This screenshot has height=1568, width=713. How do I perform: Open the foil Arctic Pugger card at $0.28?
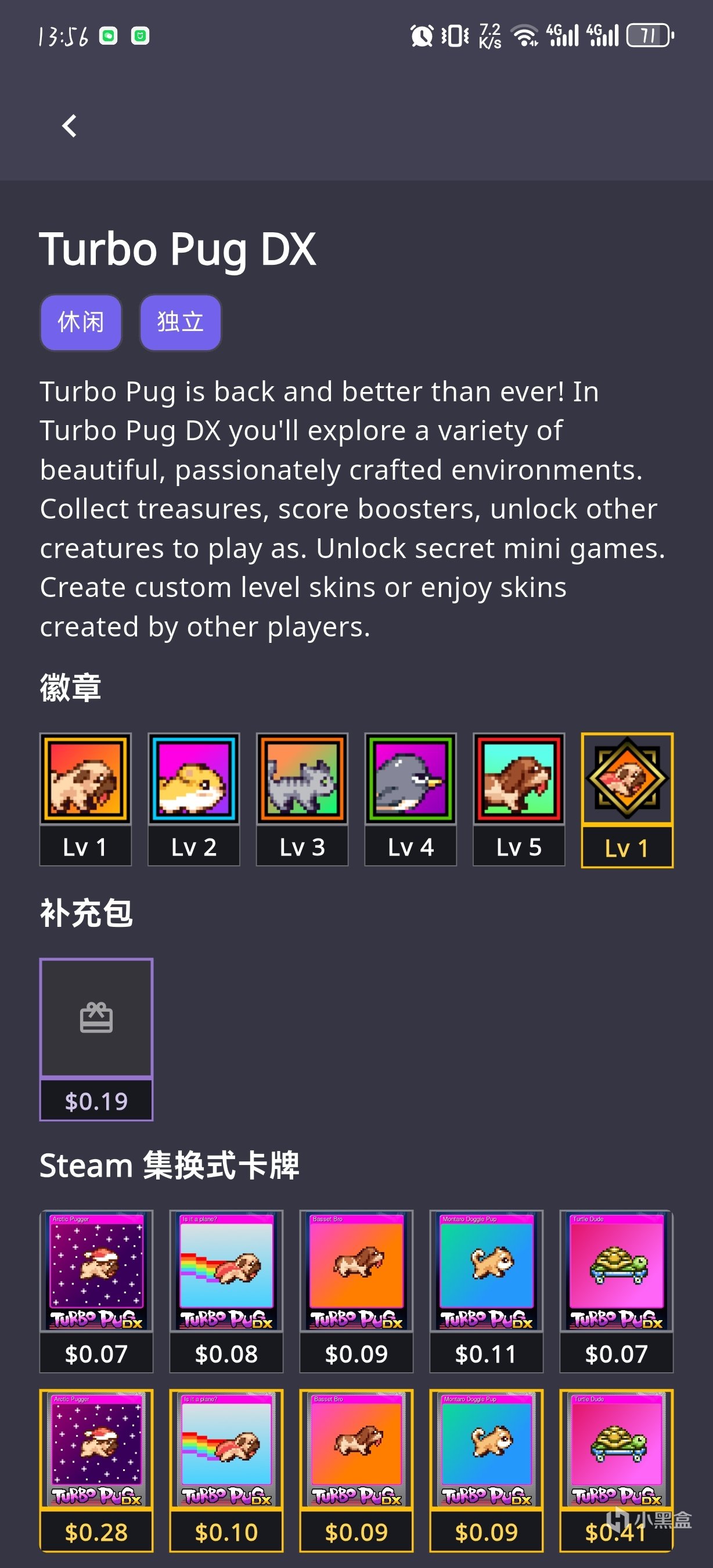click(x=96, y=1470)
